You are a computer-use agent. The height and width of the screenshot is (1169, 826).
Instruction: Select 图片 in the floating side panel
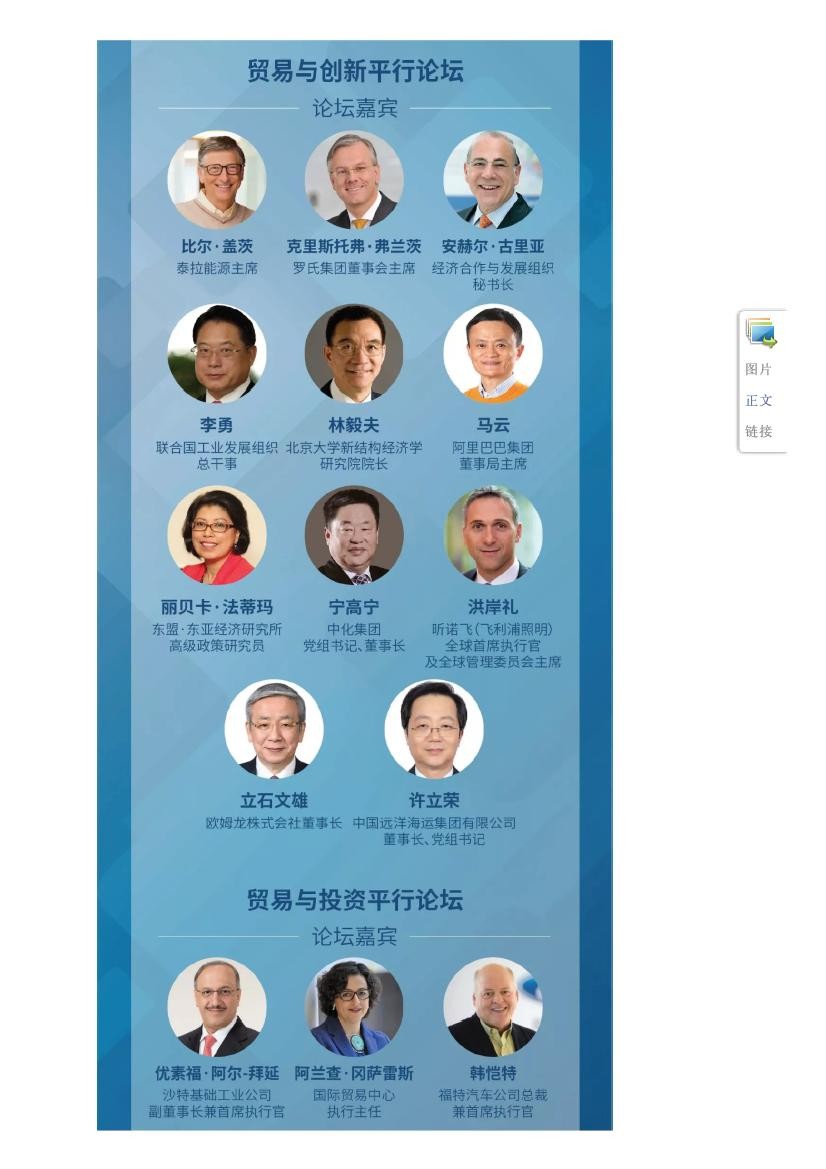tap(759, 369)
